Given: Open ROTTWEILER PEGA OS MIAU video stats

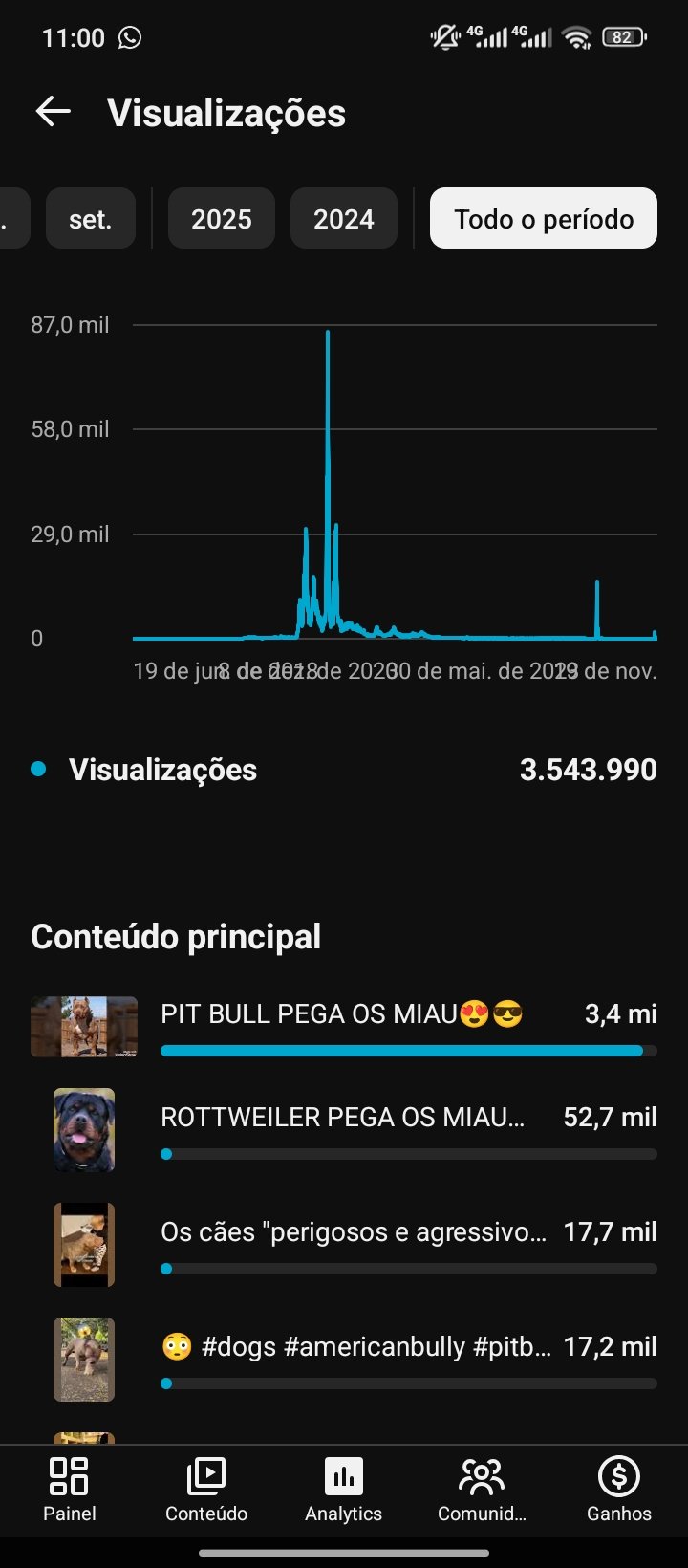Looking at the screenshot, I should point(342,1130).
